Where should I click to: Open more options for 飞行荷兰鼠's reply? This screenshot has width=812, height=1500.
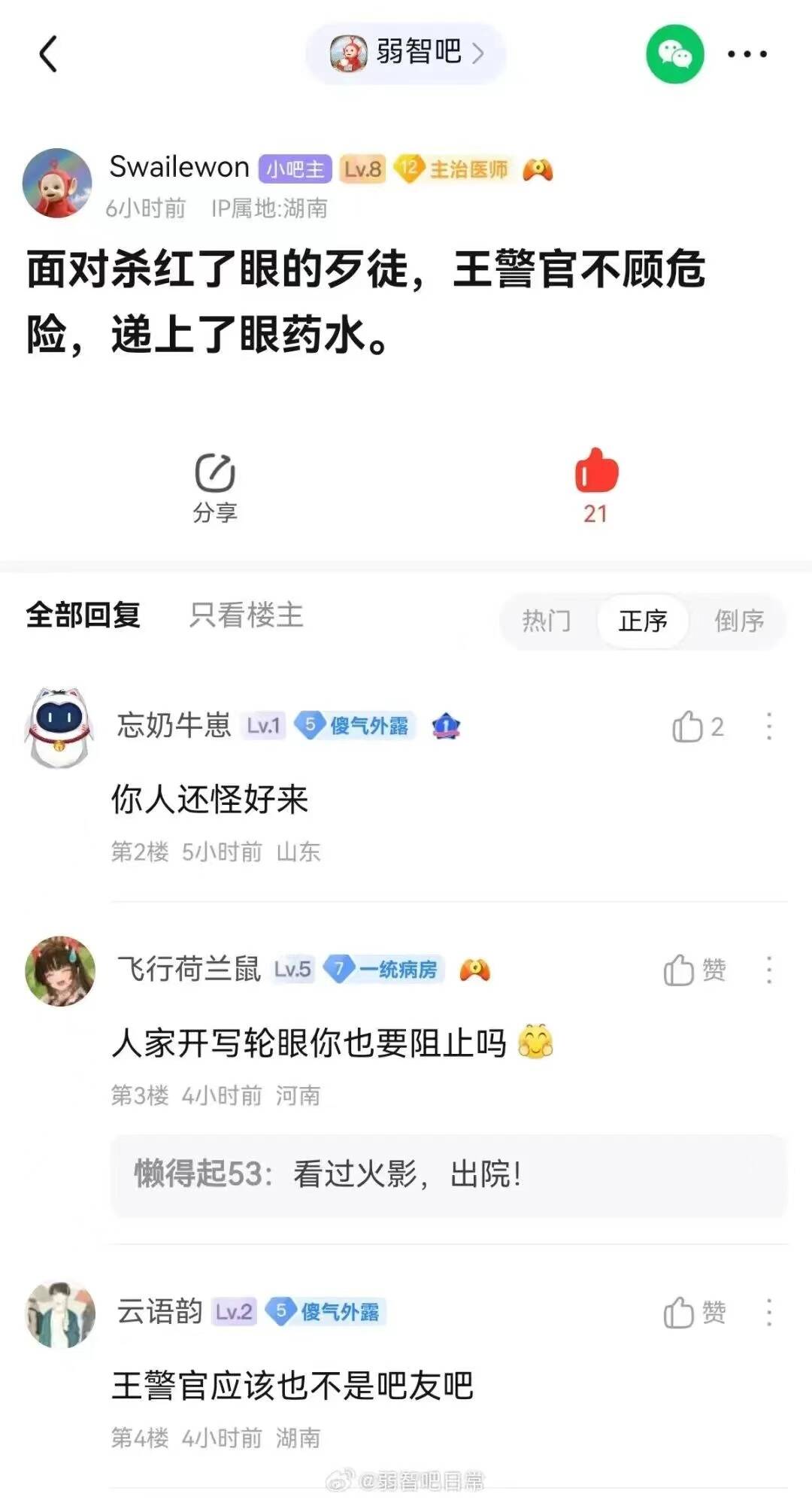point(768,970)
